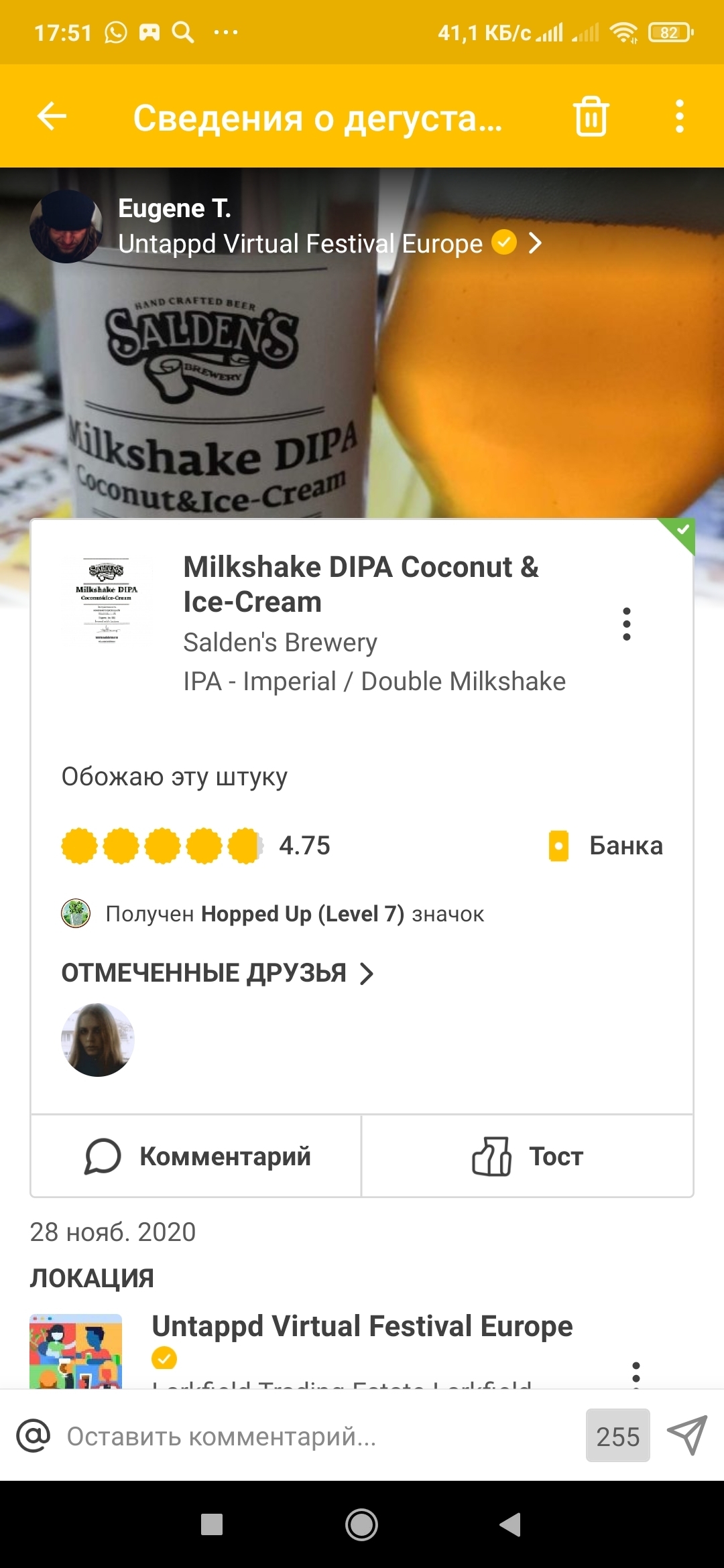Go back using the toolbar arrow
724x1568 pixels.
point(52,117)
